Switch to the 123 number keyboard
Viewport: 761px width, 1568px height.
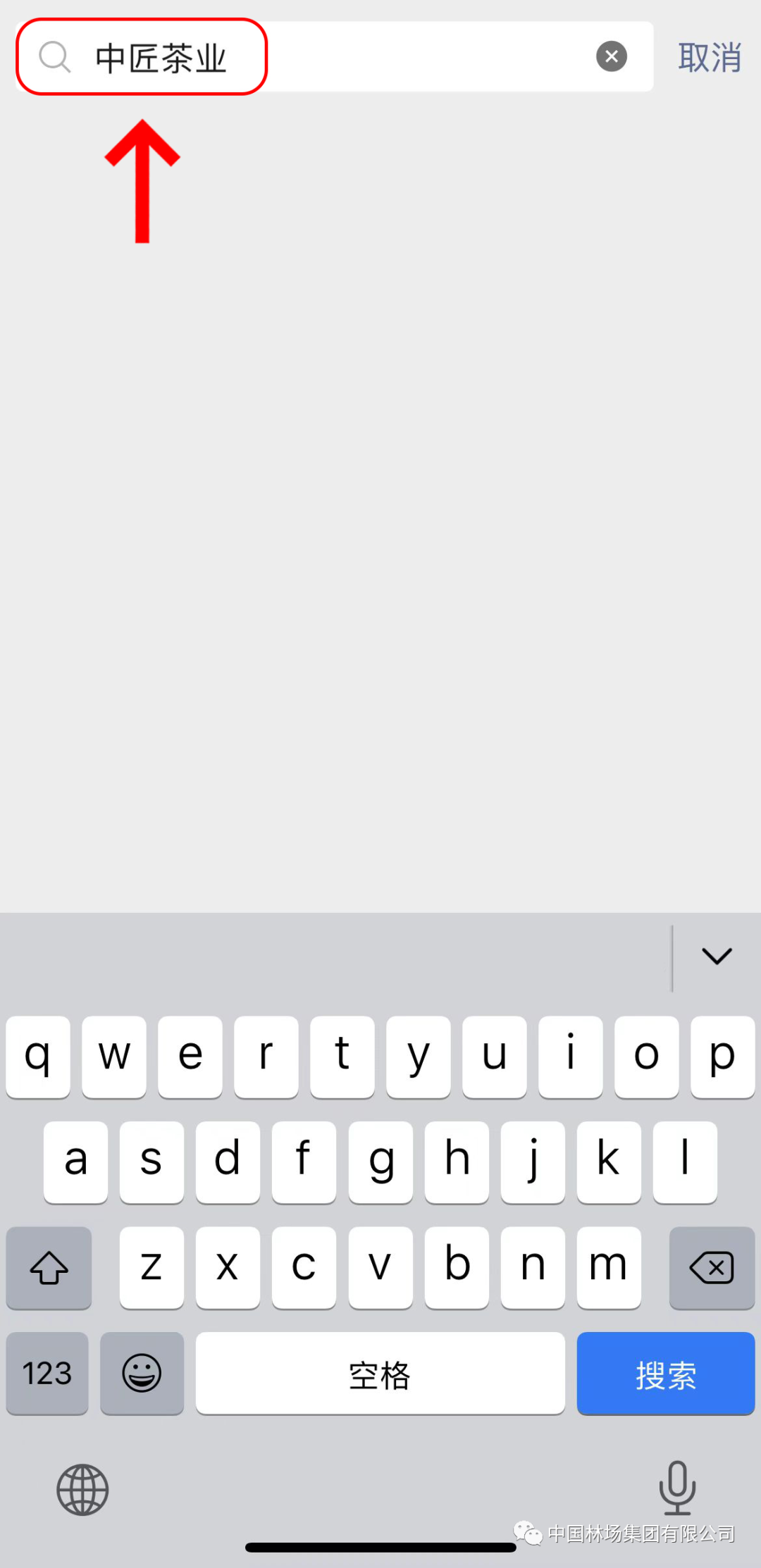point(47,1373)
